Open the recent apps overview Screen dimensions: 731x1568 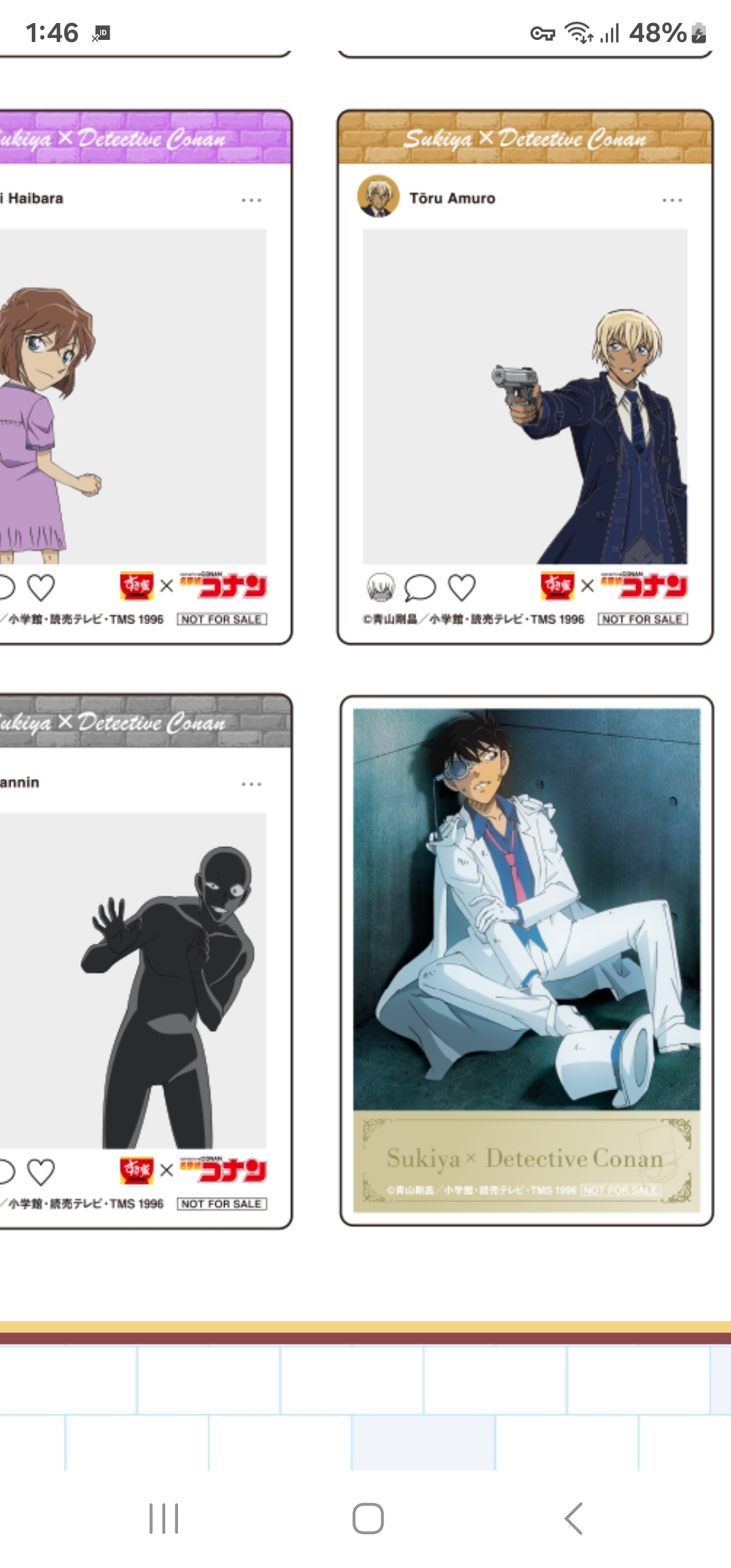[x=164, y=1518]
